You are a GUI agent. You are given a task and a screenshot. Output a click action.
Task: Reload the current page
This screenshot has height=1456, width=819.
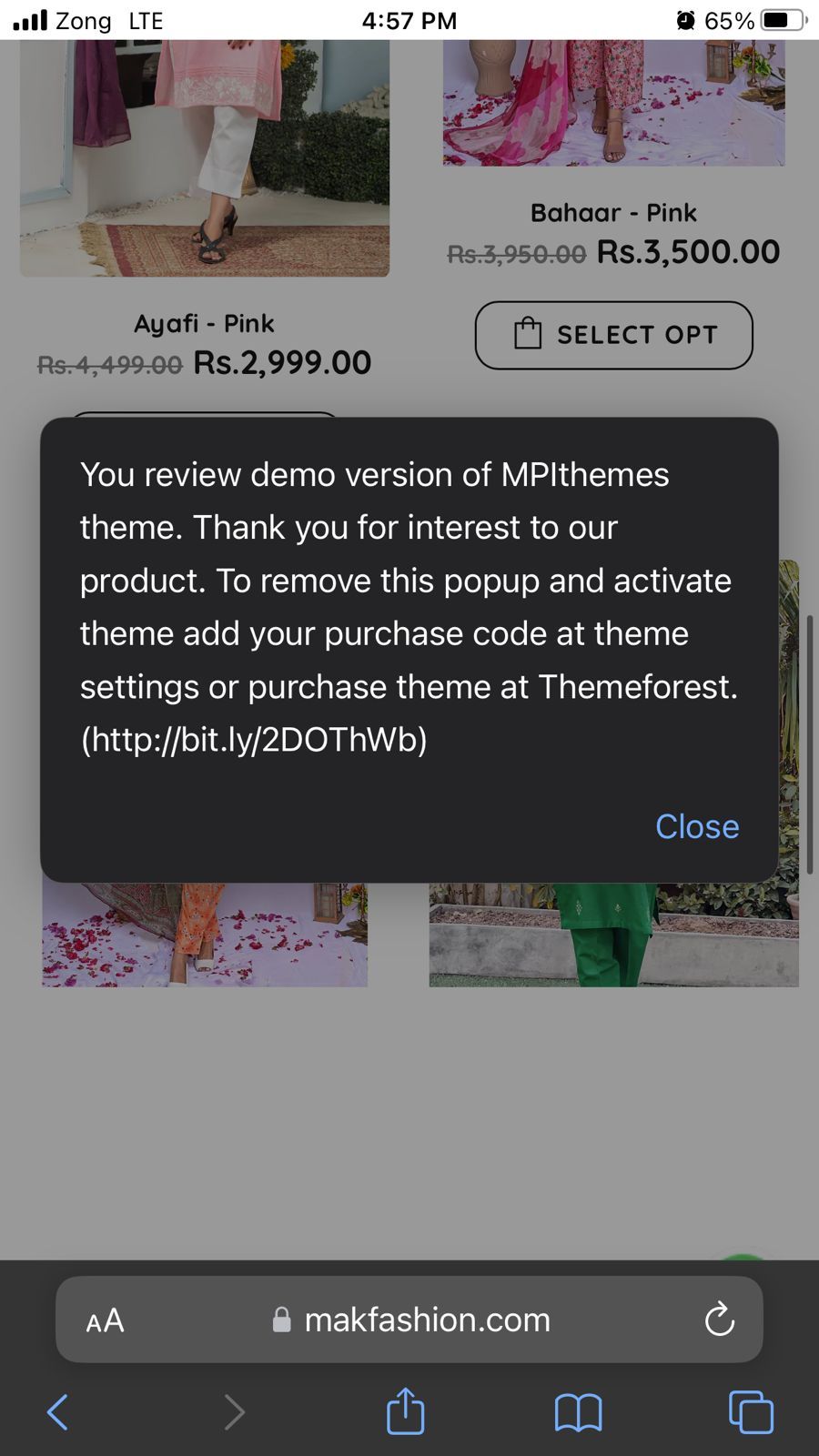coord(719,1320)
